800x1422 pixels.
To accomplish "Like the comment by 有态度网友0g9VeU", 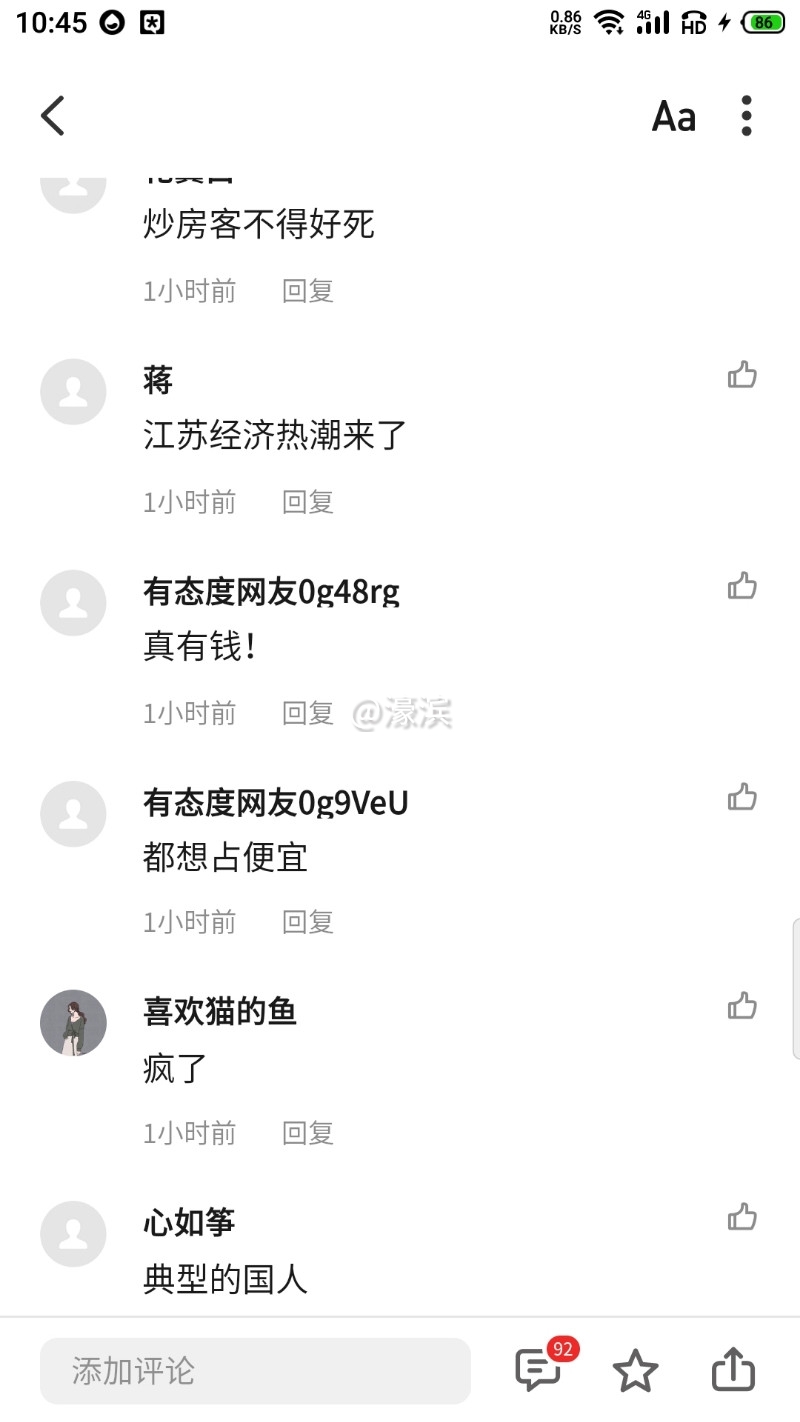I will click(x=741, y=797).
